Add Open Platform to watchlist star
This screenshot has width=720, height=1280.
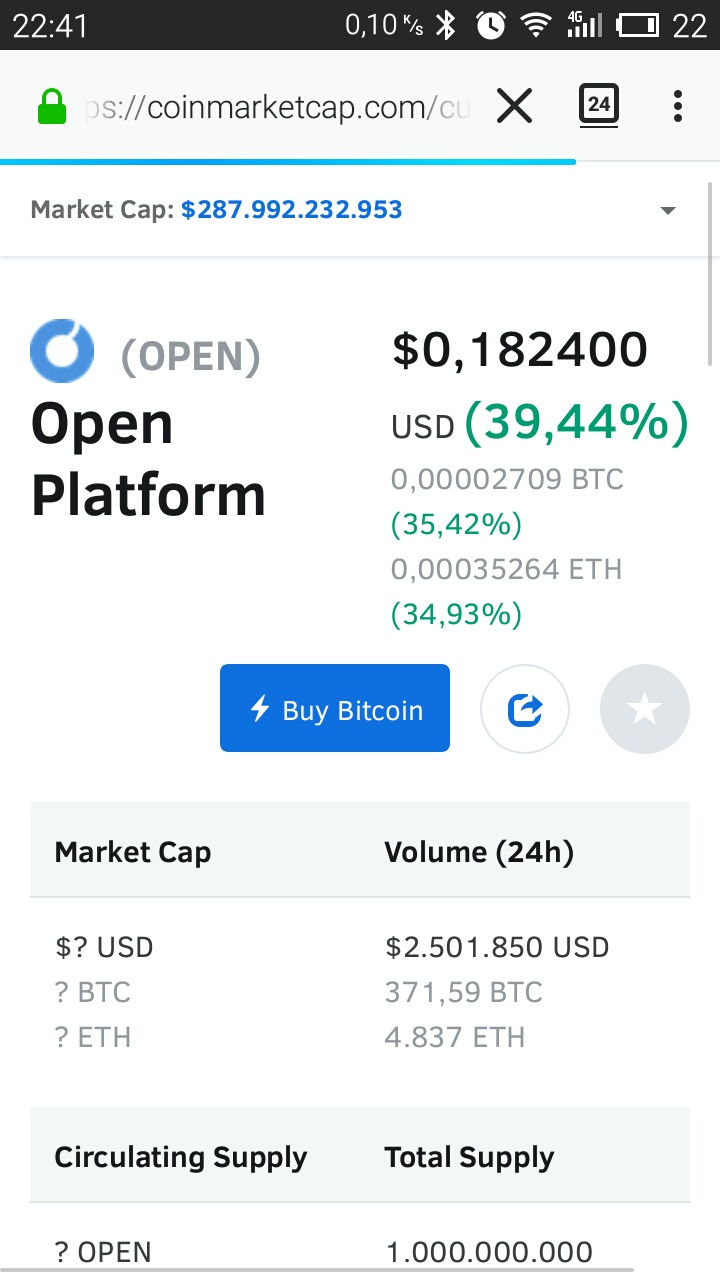click(x=645, y=709)
